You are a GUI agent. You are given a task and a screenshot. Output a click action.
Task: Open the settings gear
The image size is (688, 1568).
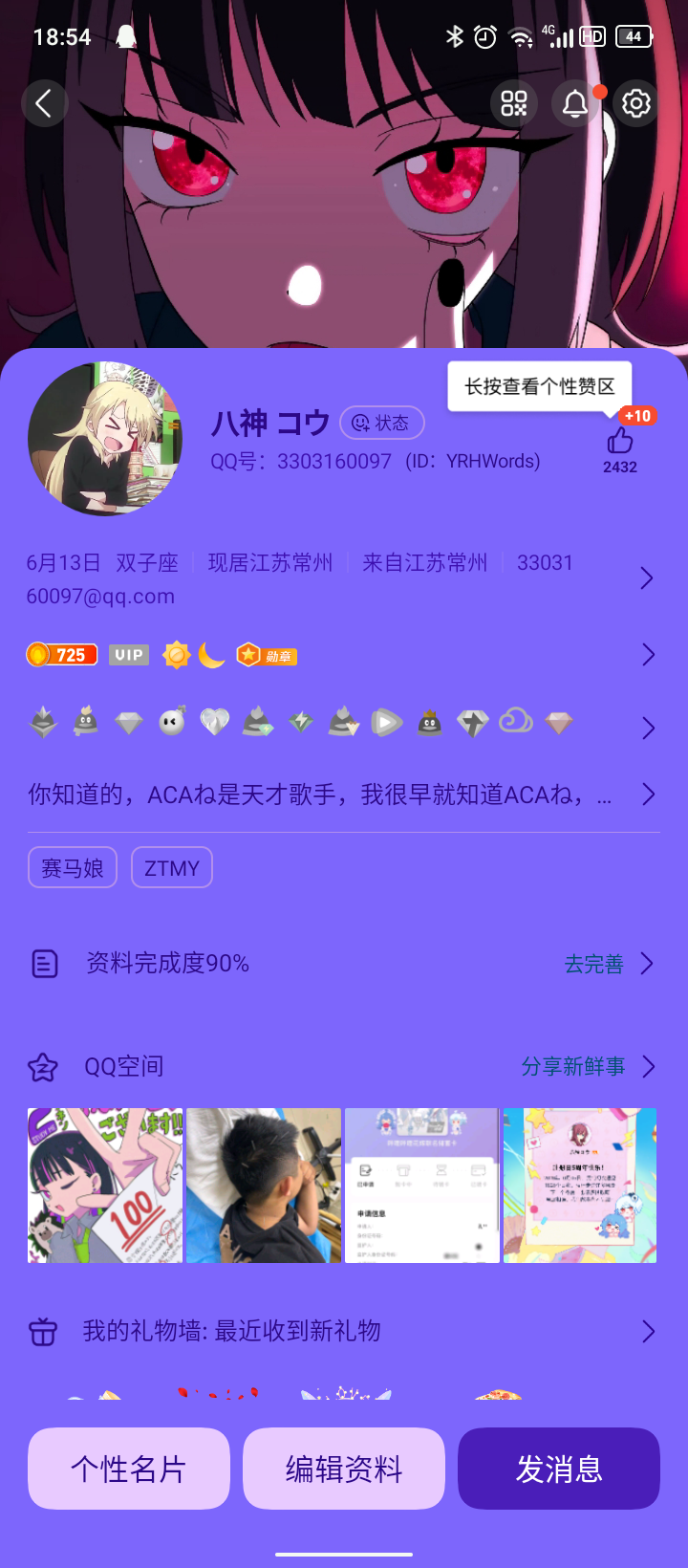coord(636,103)
